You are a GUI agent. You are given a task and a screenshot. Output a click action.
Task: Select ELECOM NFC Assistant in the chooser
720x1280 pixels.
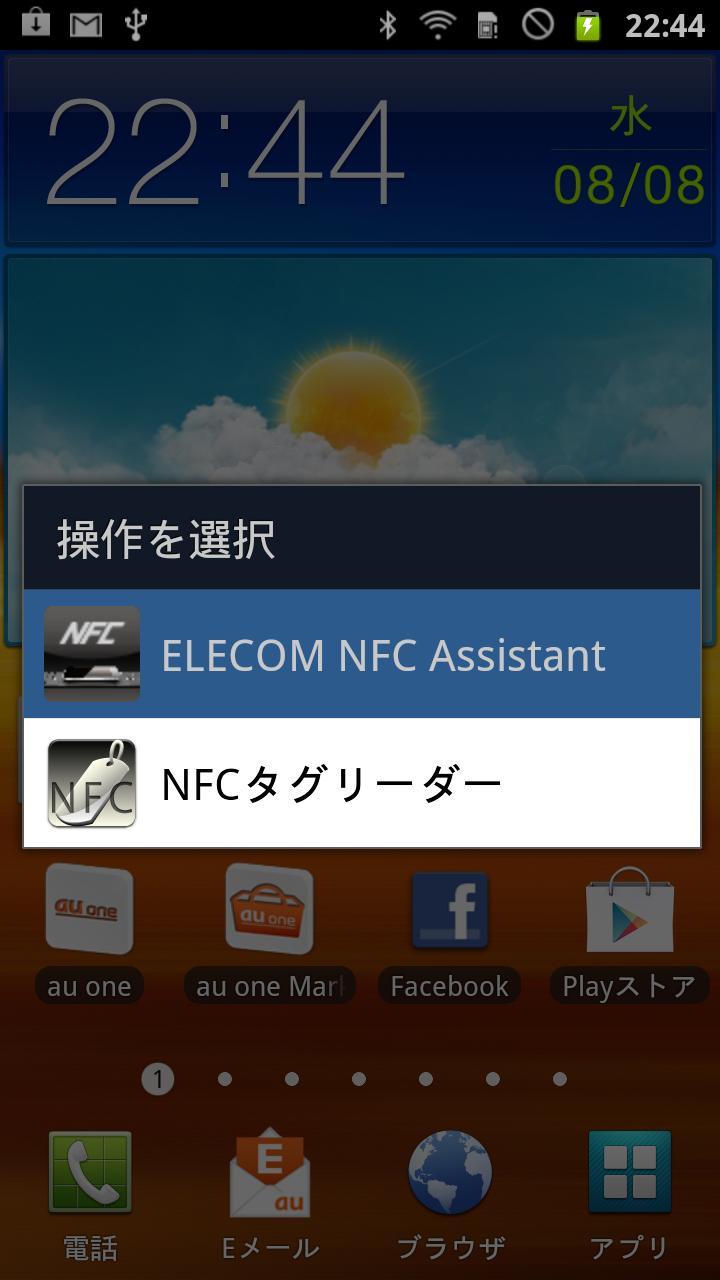361,654
